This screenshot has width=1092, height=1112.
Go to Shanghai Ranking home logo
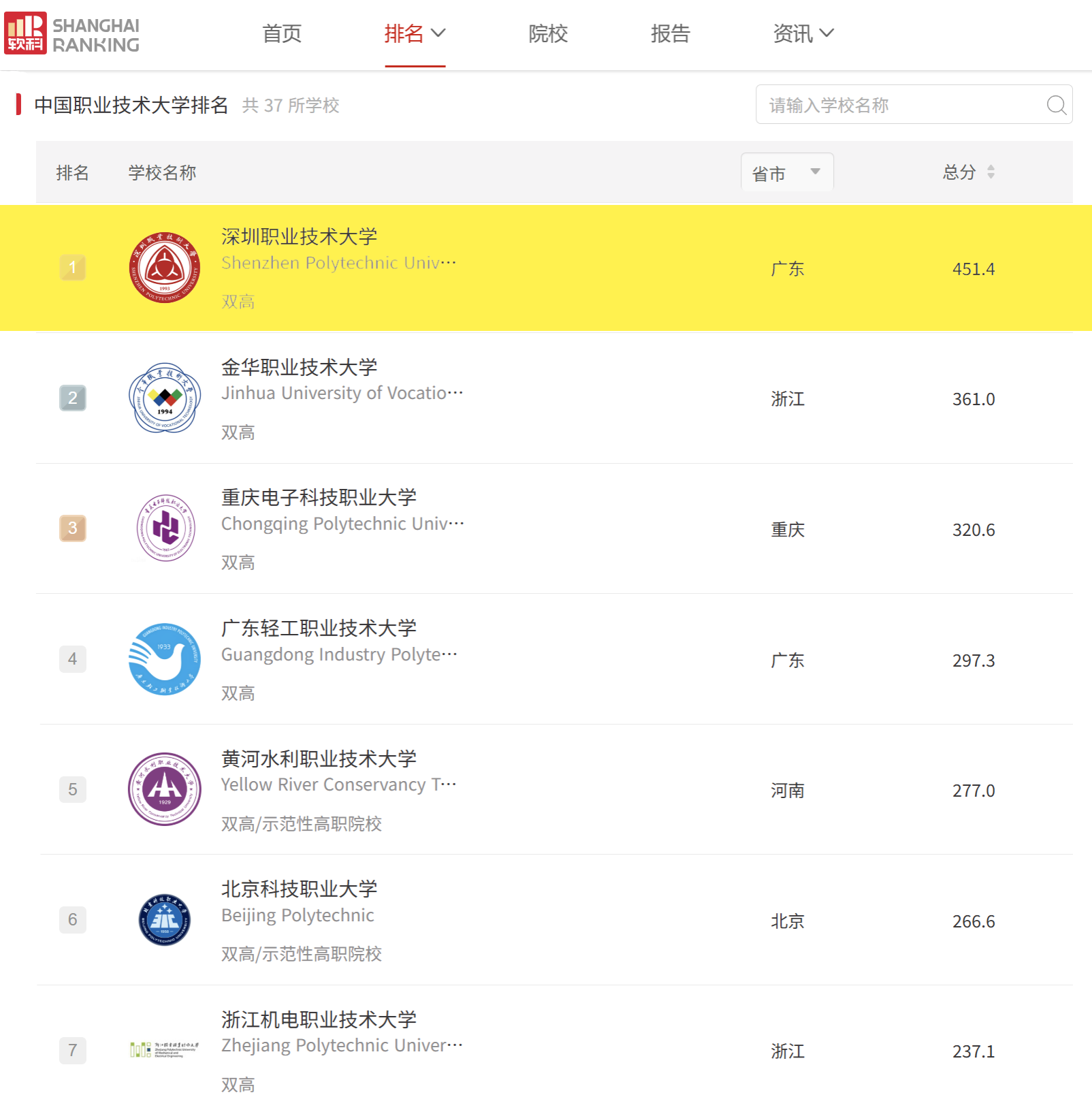pyautogui.click(x=72, y=34)
